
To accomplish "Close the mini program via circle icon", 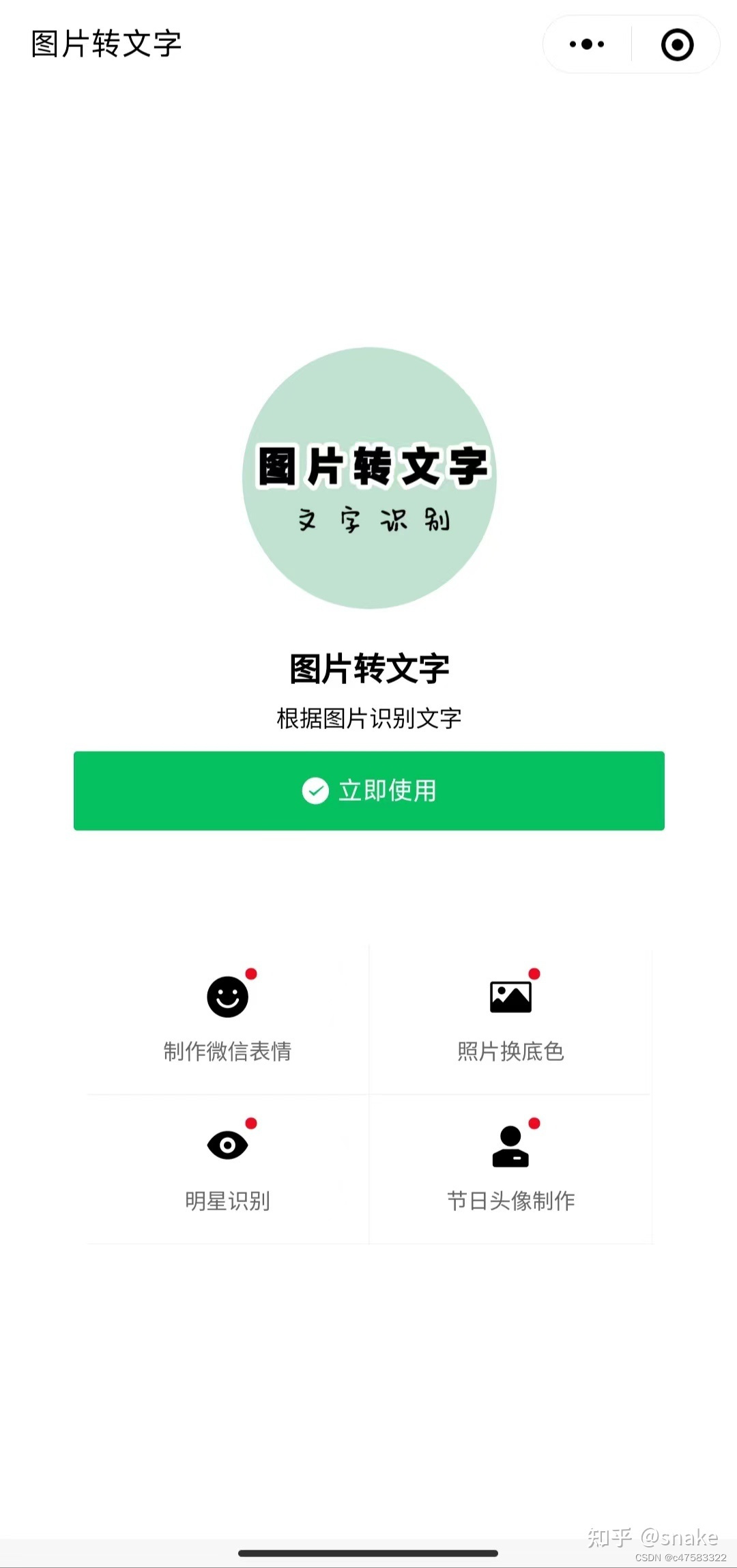I will pos(677,44).
